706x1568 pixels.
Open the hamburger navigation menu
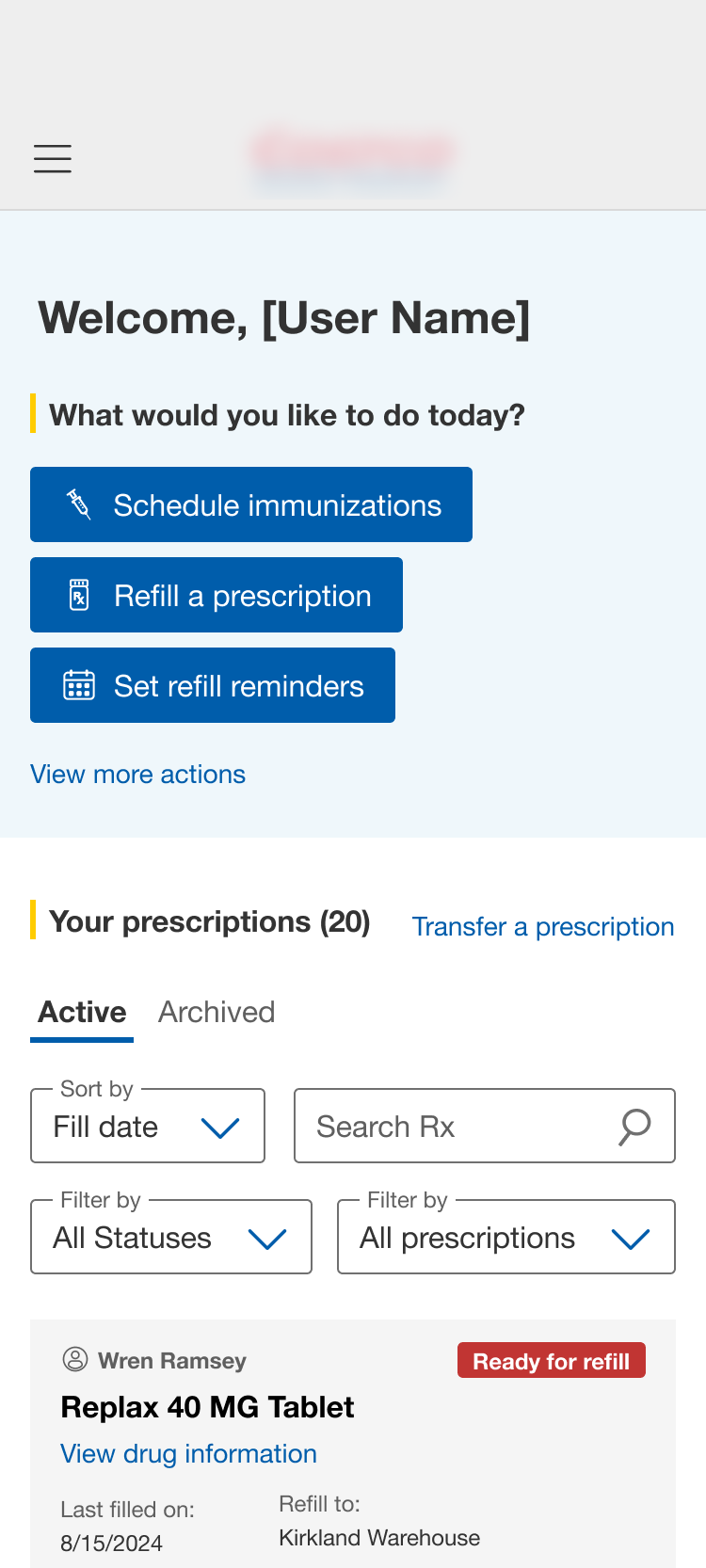tap(52, 158)
